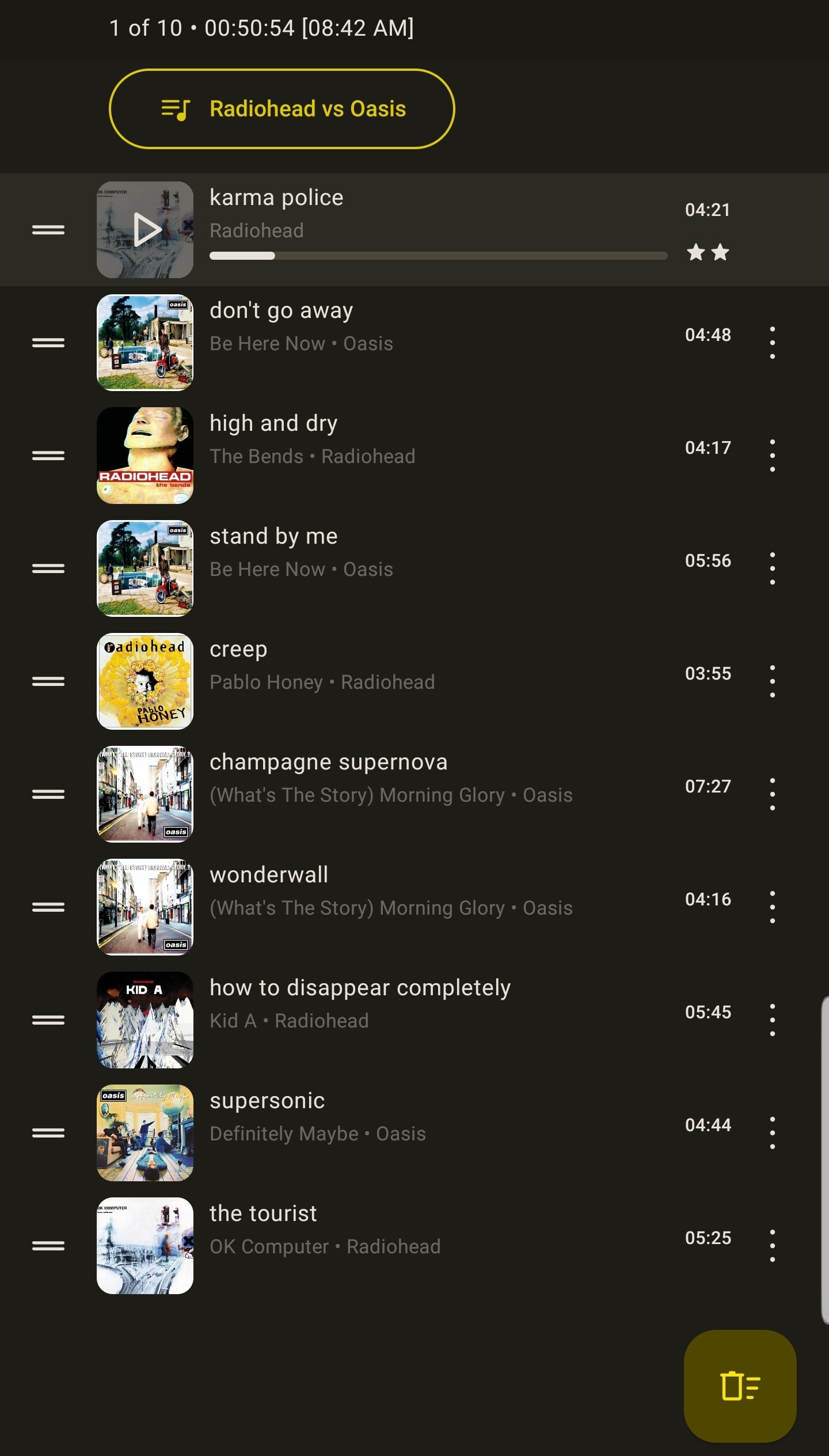Screen dimensions: 829x1456
Task: Open the three-dot menu for supersonic
Action: 772,1133
